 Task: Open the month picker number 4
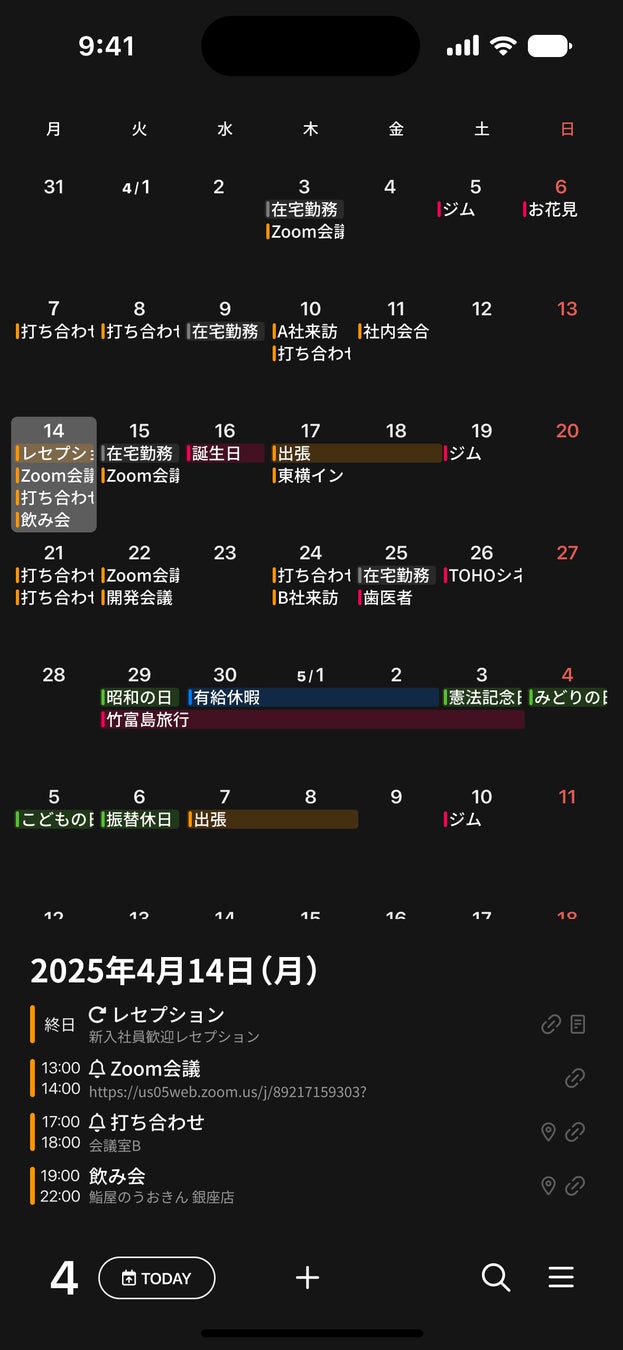(x=64, y=1278)
